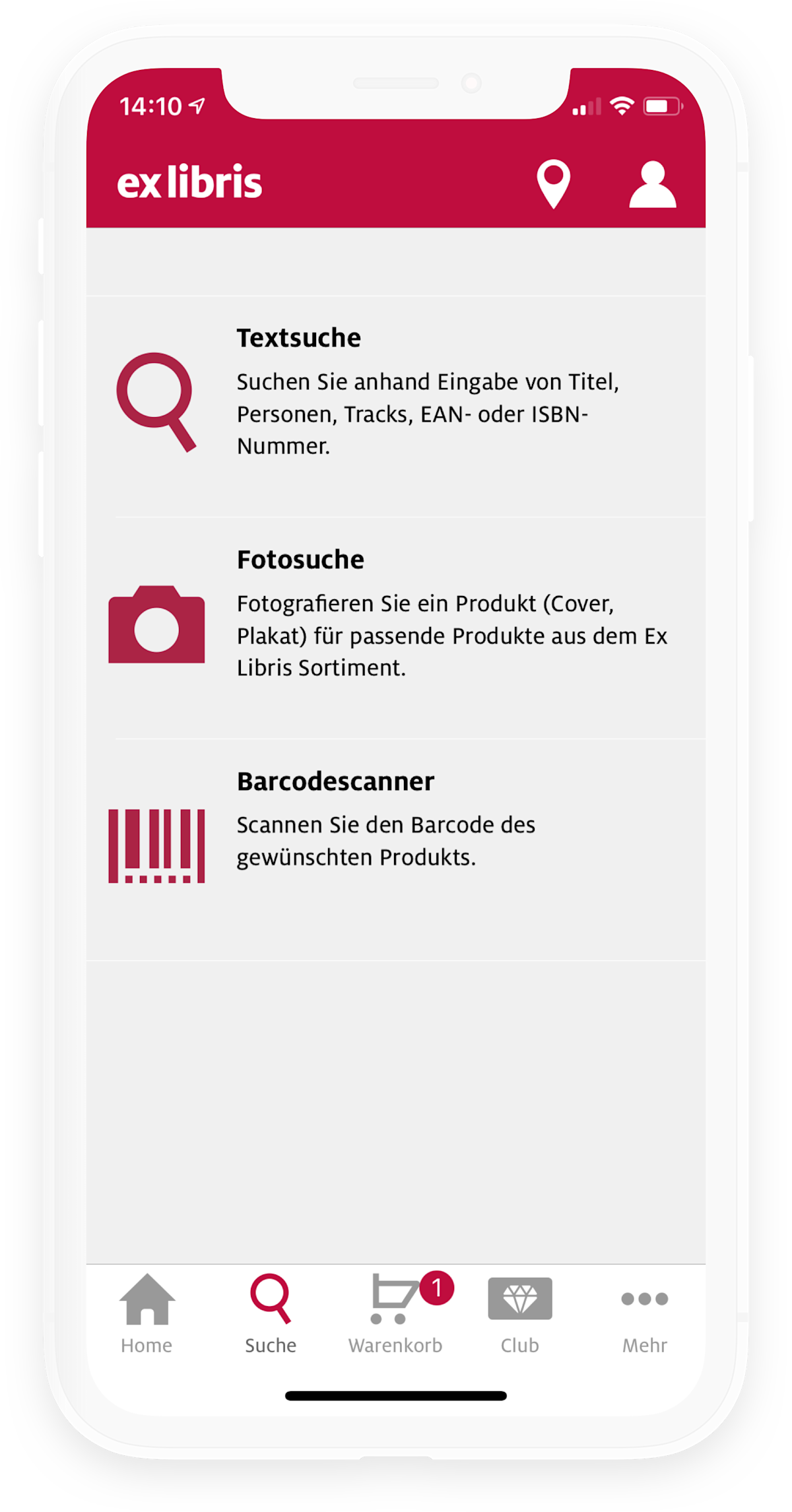The image size is (792, 1512).
Task: Switch to the Club tab
Action: [520, 1315]
